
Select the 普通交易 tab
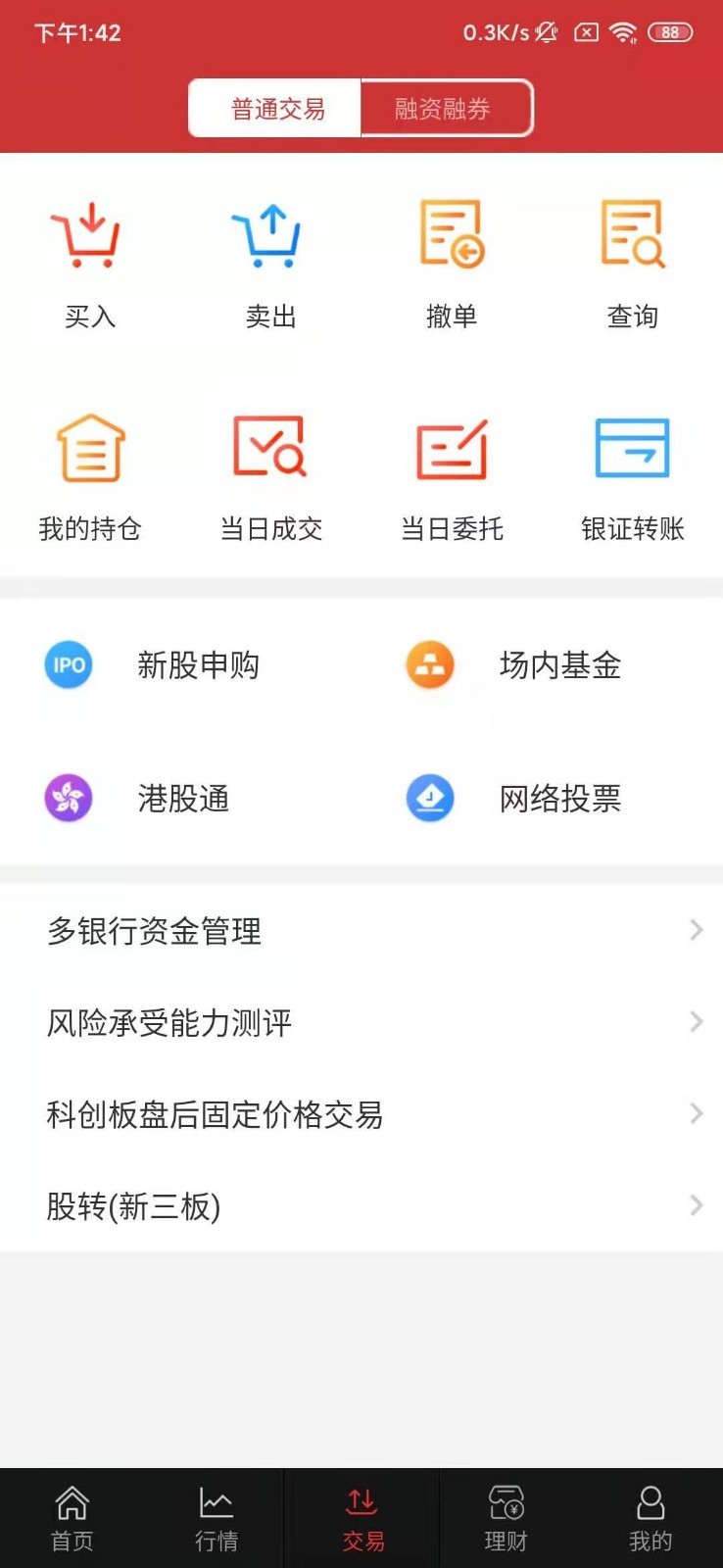[276, 109]
